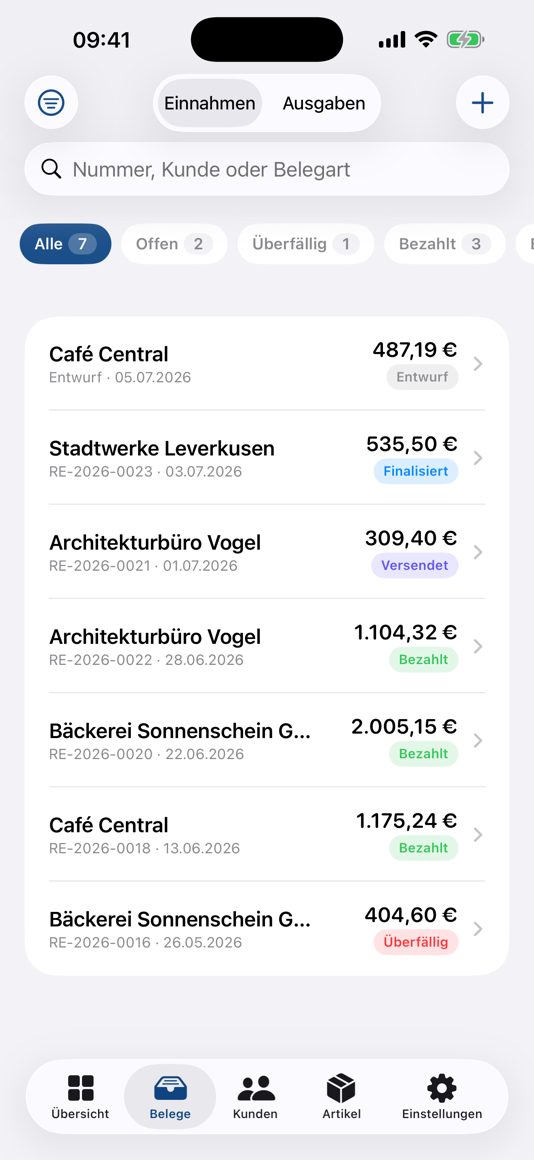
Task: Select the Bezahlt filter chip
Action: click(x=445, y=244)
